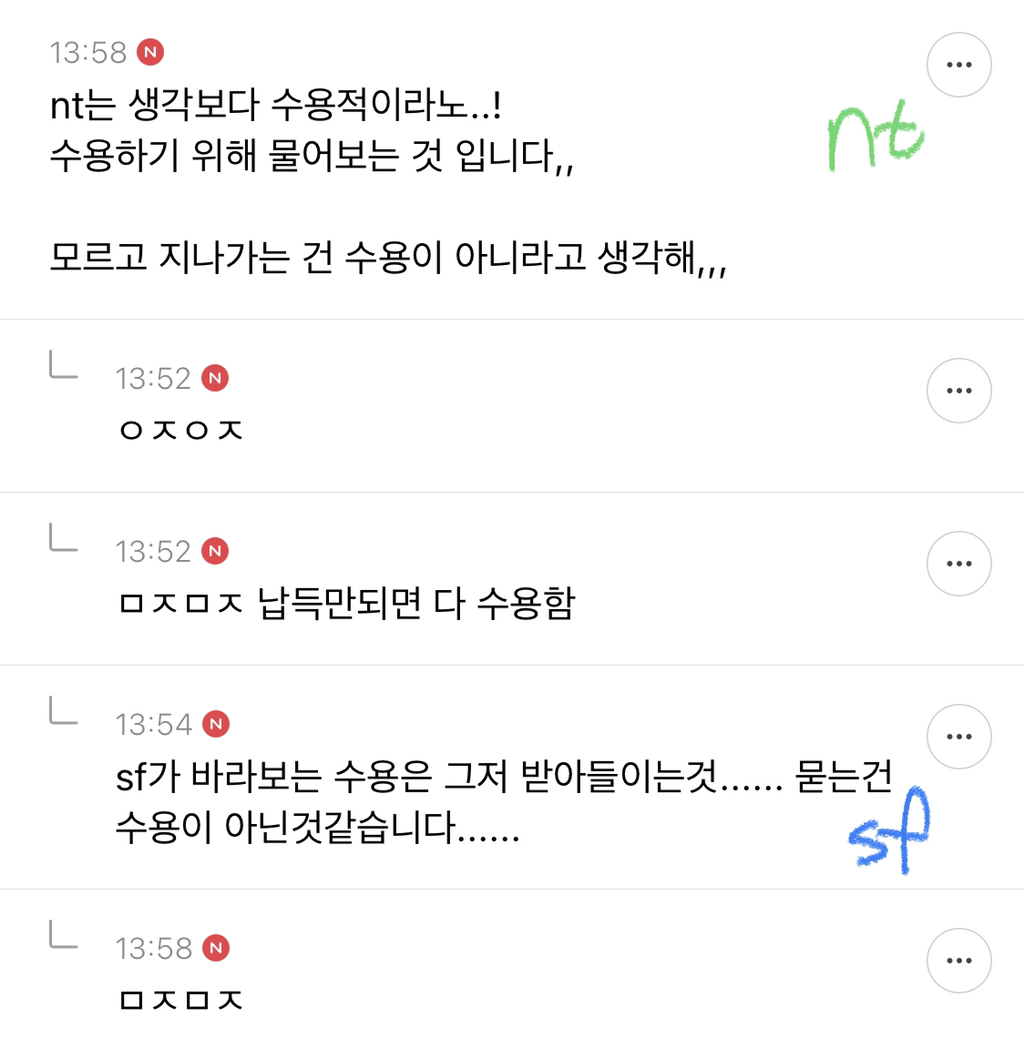Open the menu on the 13:58 "ㅁㅈㅁㅈ" reply
This screenshot has width=1024, height=1058.
(x=959, y=961)
